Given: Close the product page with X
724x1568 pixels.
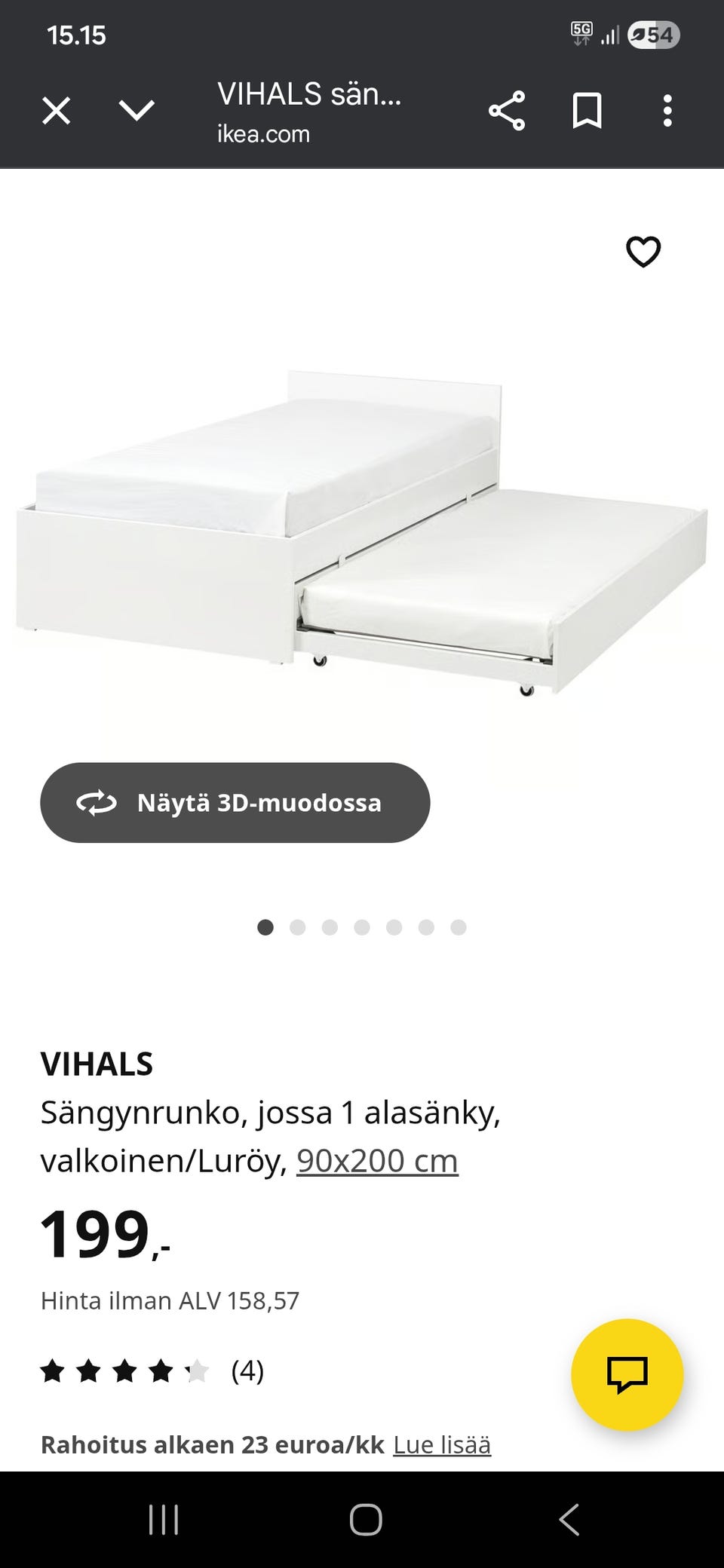Looking at the screenshot, I should point(57,110).
